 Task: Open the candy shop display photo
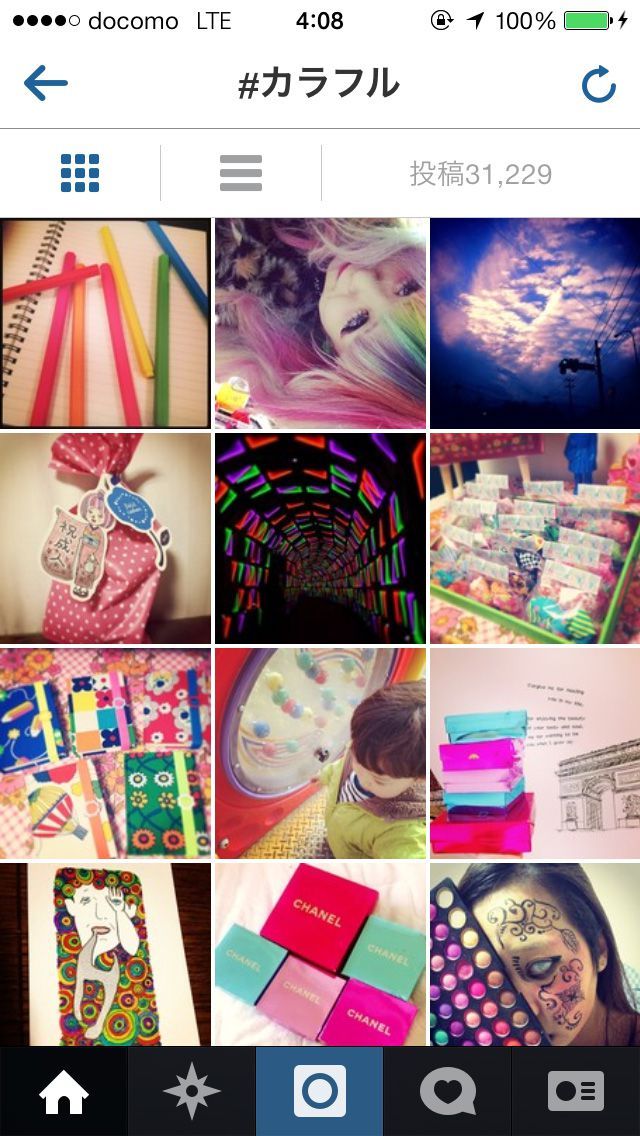click(535, 538)
